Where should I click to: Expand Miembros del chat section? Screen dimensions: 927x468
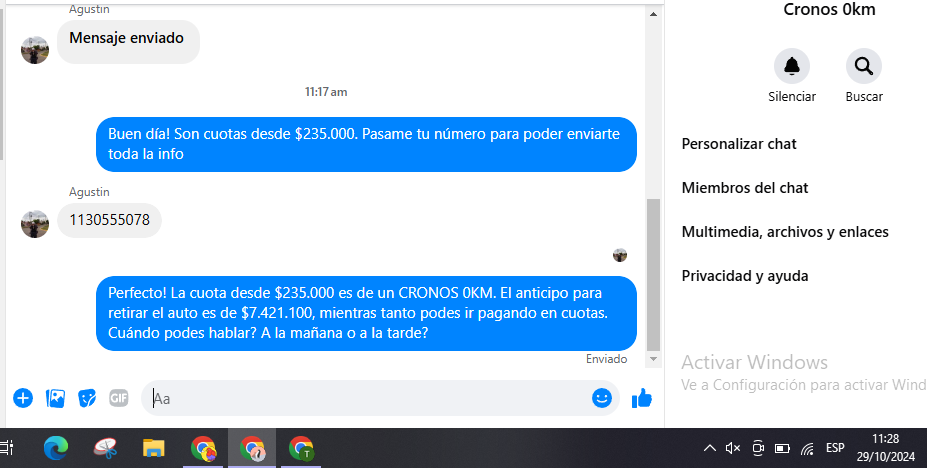click(x=744, y=188)
